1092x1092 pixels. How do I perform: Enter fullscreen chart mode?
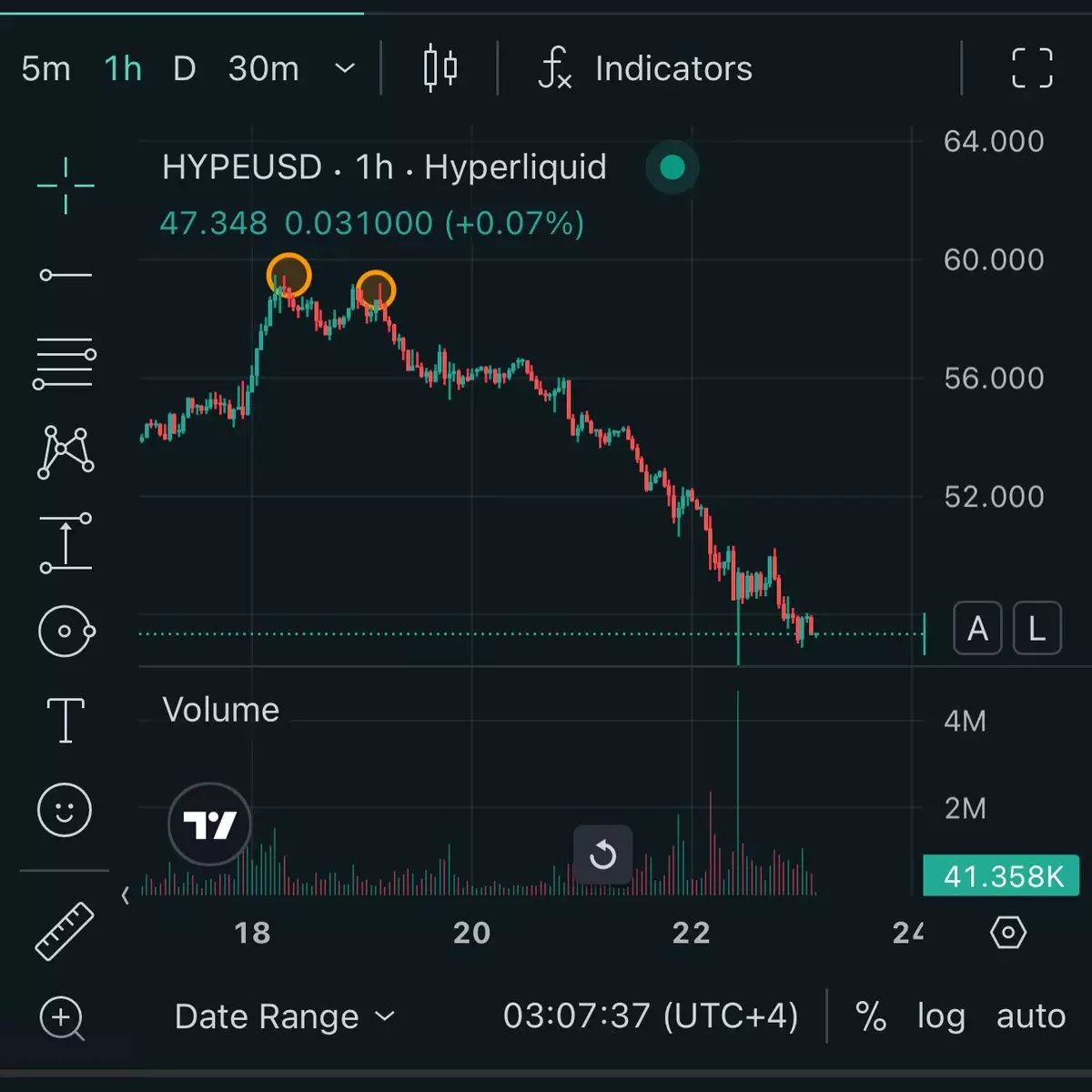coord(1032,69)
